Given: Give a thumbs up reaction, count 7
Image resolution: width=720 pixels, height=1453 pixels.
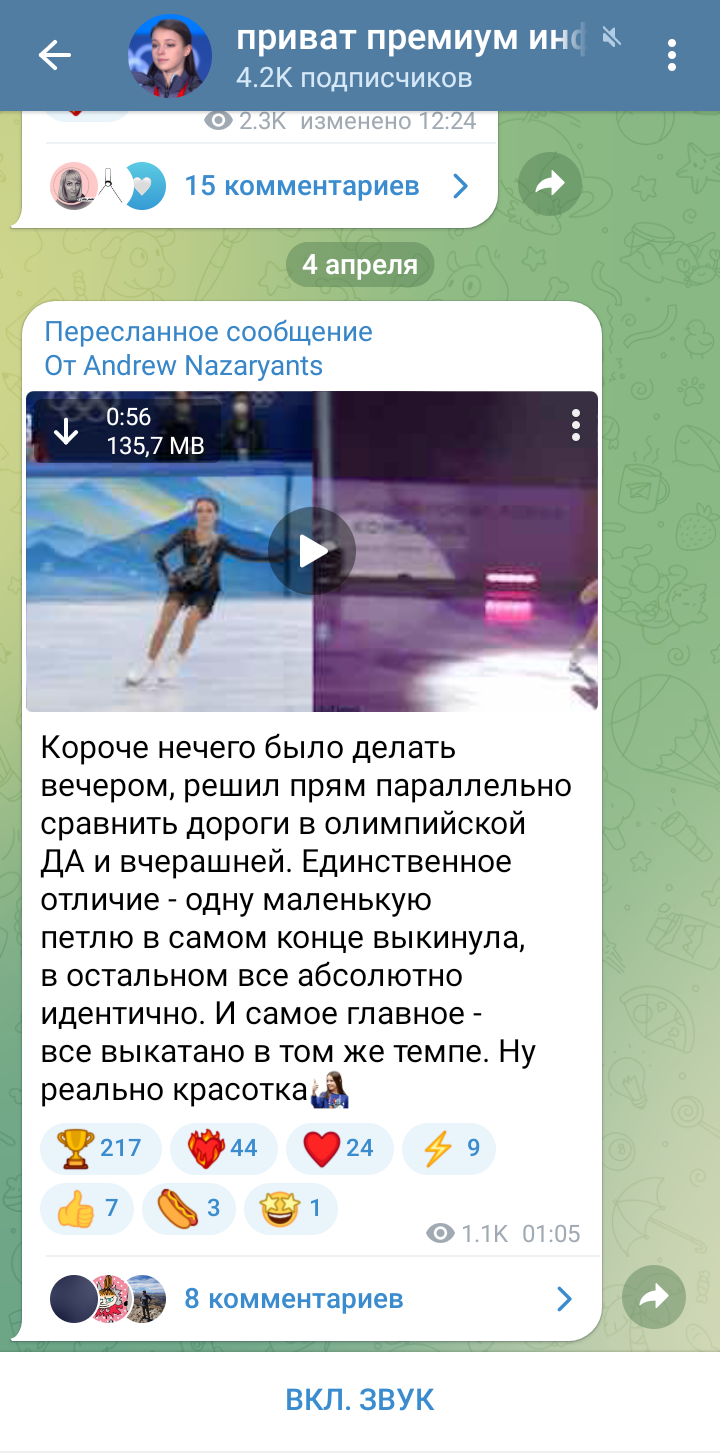Looking at the screenshot, I should coord(88,1209).
